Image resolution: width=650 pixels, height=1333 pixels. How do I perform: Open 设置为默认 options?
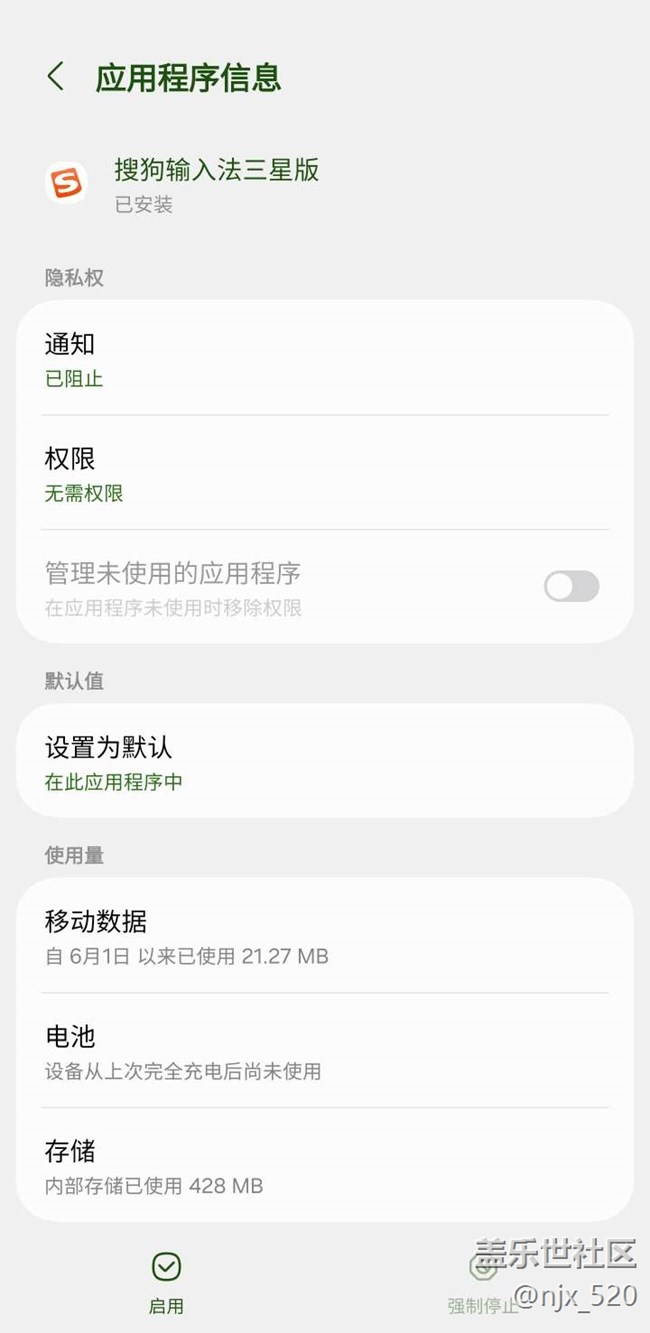pyautogui.click(x=324, y=762)
